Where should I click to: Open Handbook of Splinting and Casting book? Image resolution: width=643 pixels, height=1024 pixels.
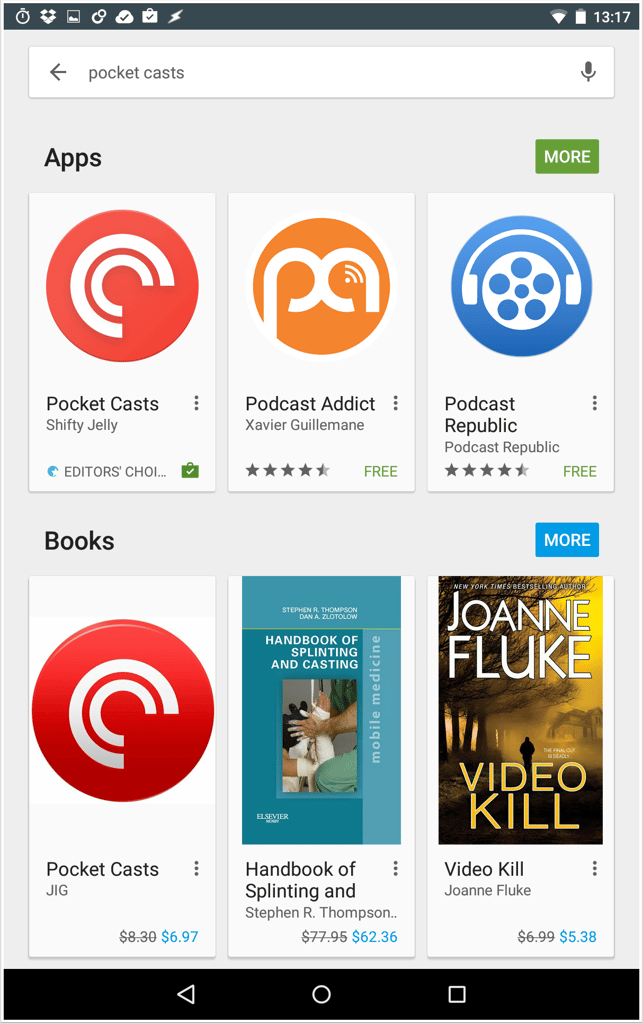(321, 720)
